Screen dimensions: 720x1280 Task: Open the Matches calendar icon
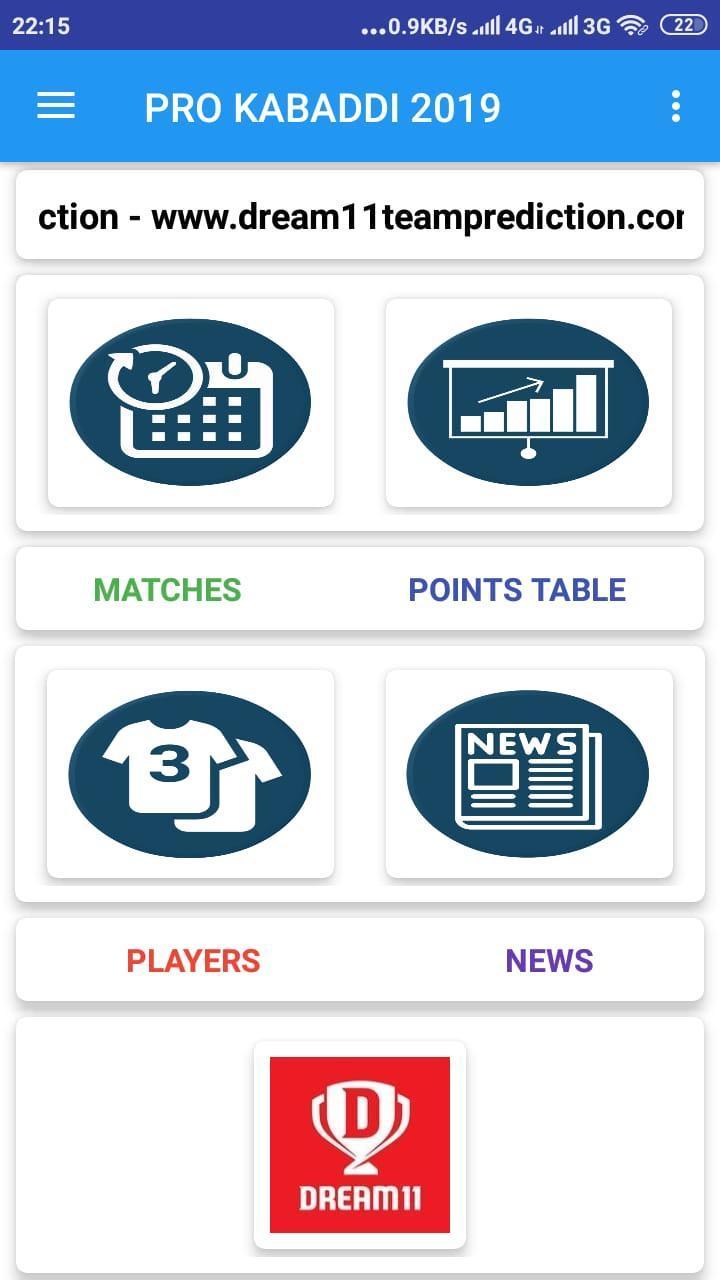190,400
